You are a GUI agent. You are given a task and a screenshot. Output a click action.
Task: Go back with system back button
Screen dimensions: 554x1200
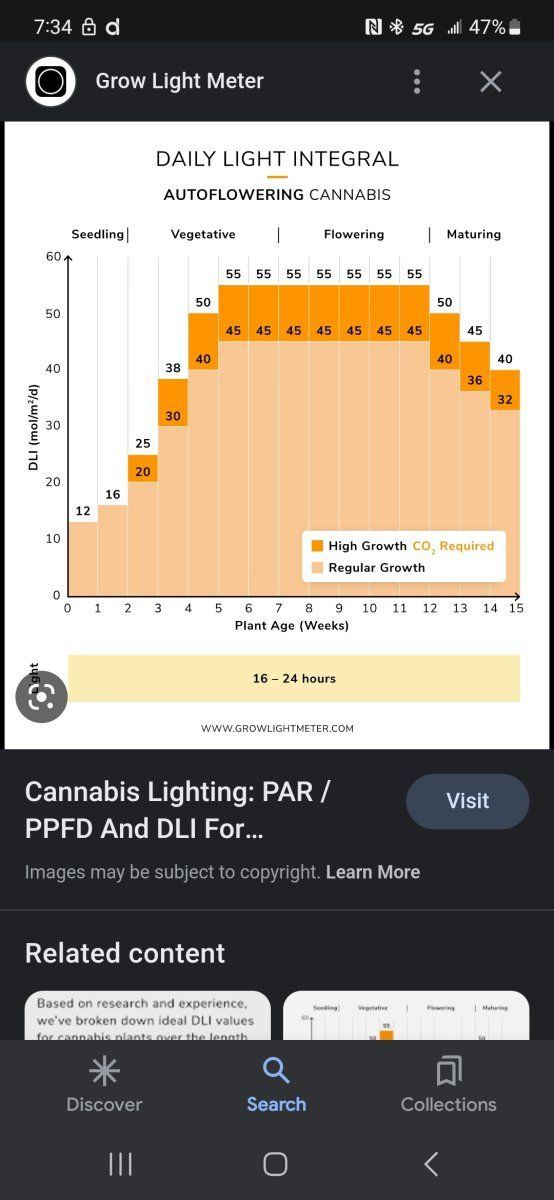431,1163
